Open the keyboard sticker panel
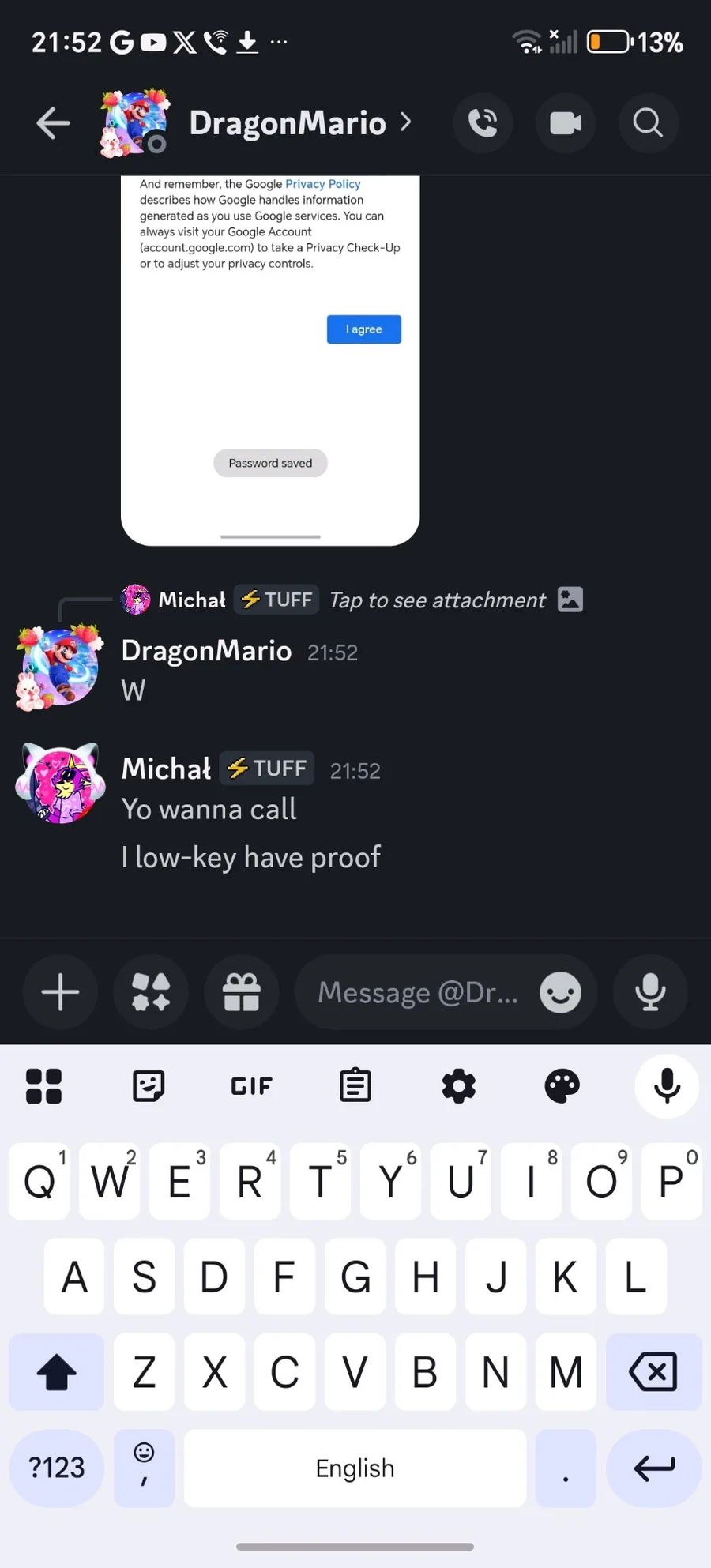711x1568 pixels. point(149,1086)
